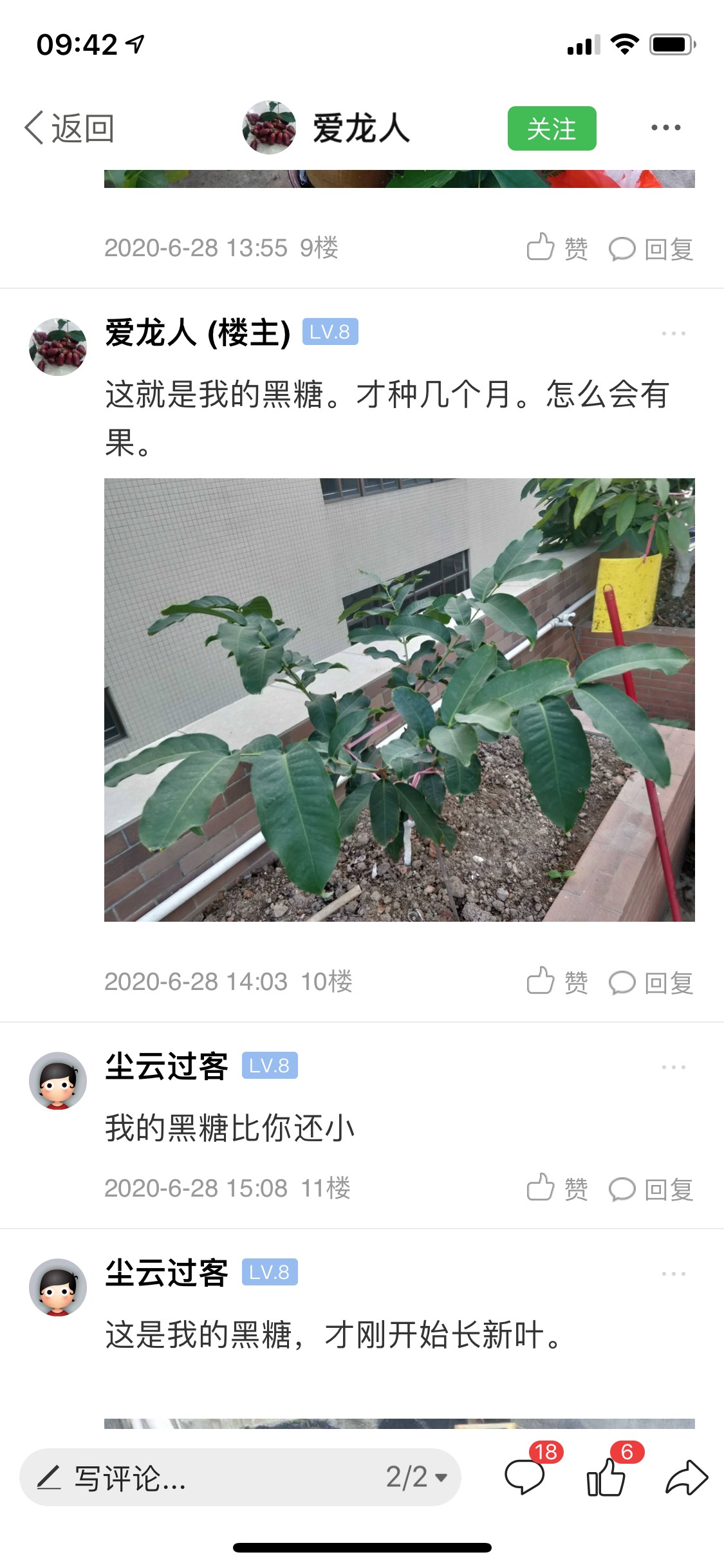Follow 爱龙人 with the 关注 button

[552, 129]
